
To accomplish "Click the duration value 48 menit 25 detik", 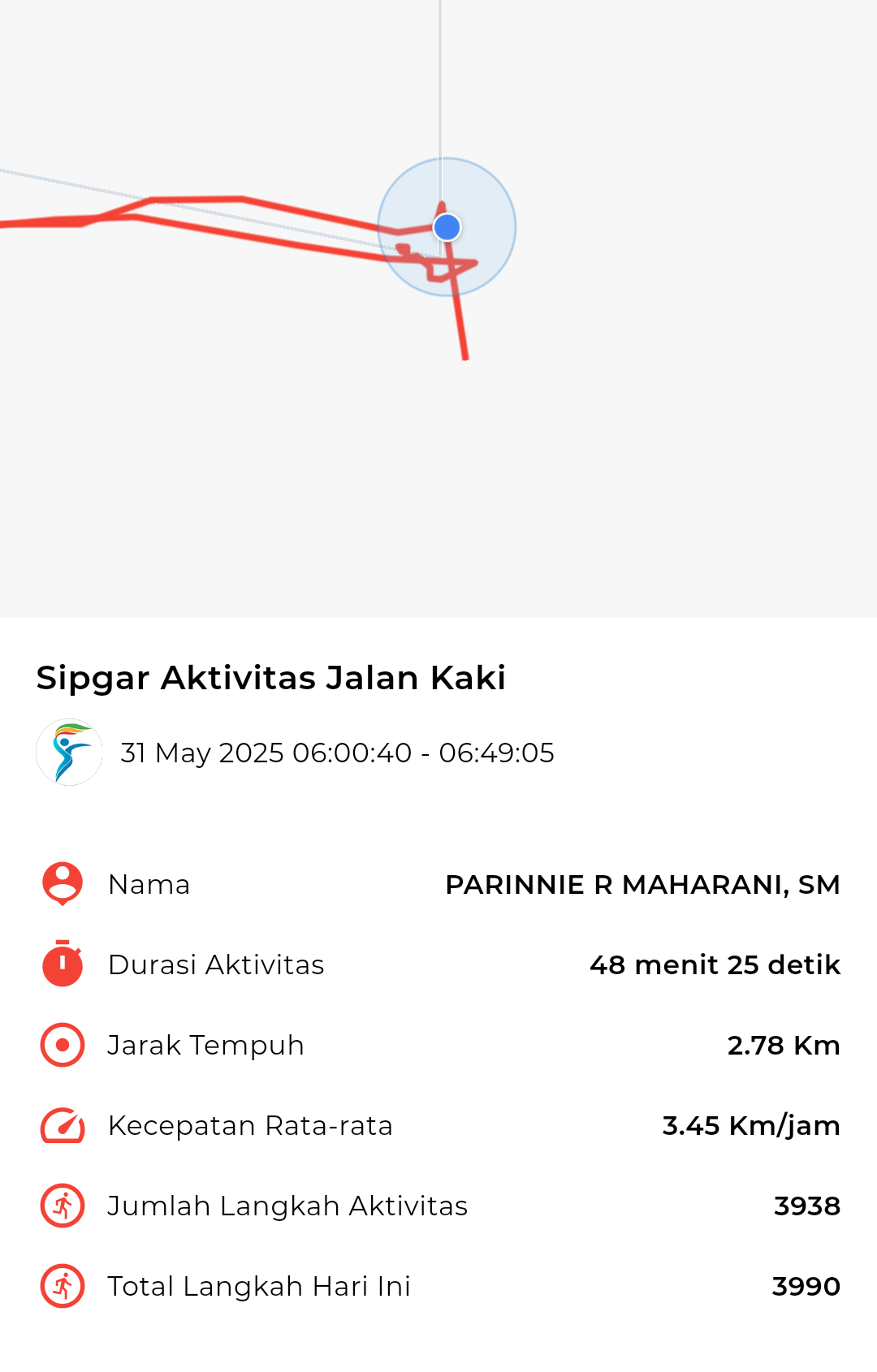I will 715,966.
